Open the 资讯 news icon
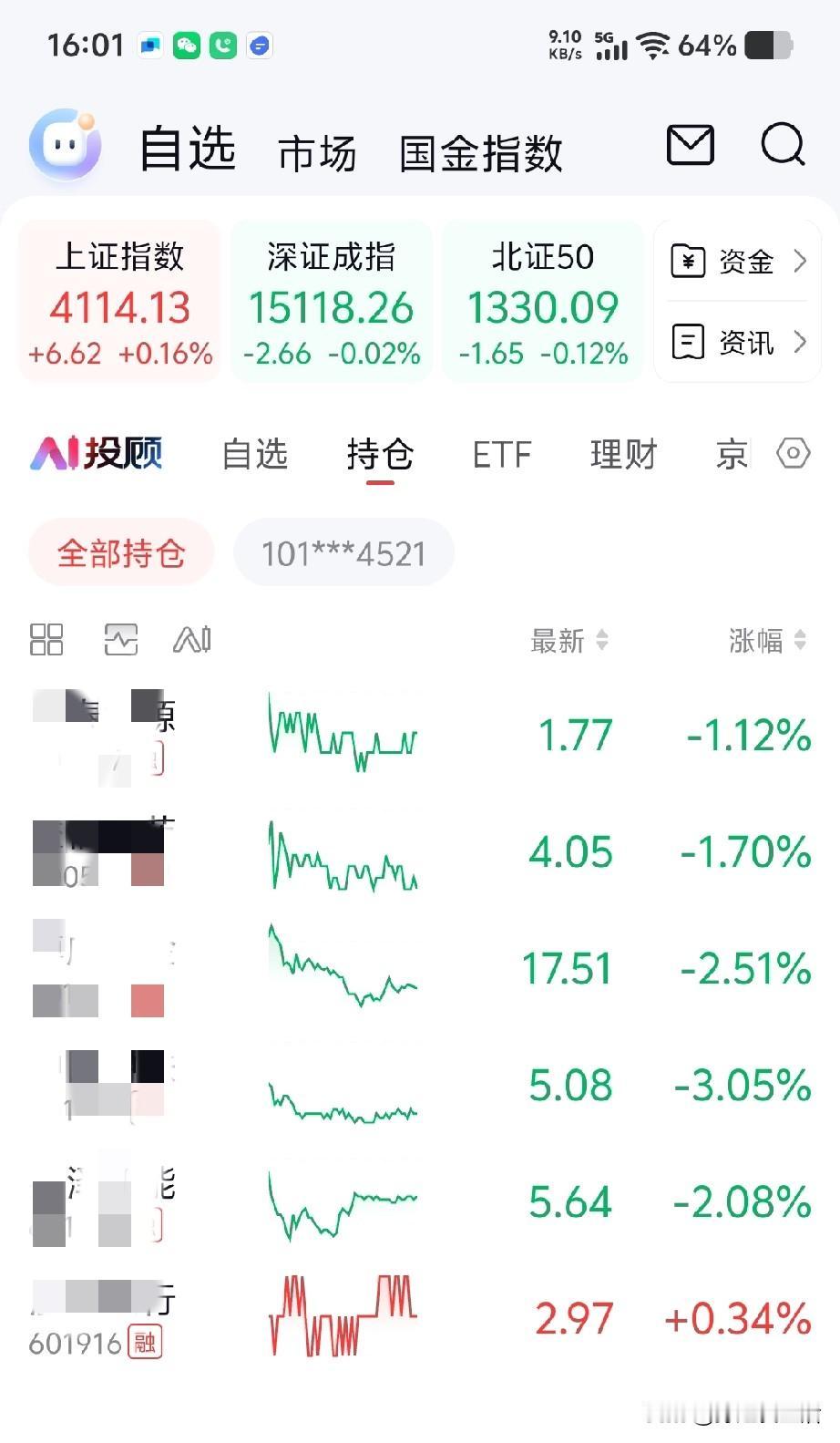Screen dimensions: 840x1443 tap(690, 343)
